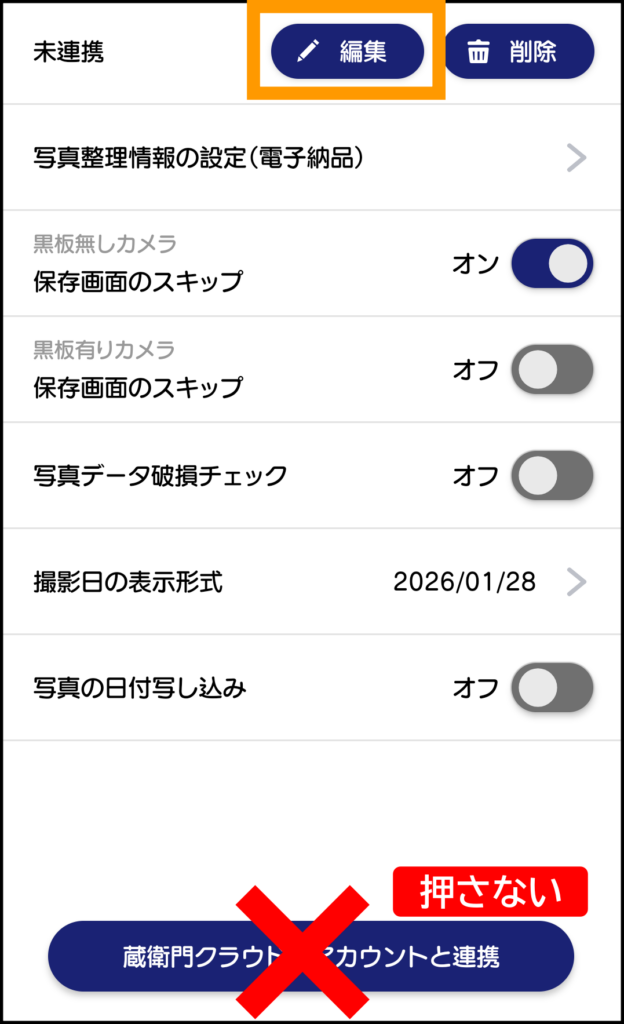This screenshot has width=624, height=1024.
Task: Enable save-screen skip for 黒板有りカメラ
Action: 552,370
